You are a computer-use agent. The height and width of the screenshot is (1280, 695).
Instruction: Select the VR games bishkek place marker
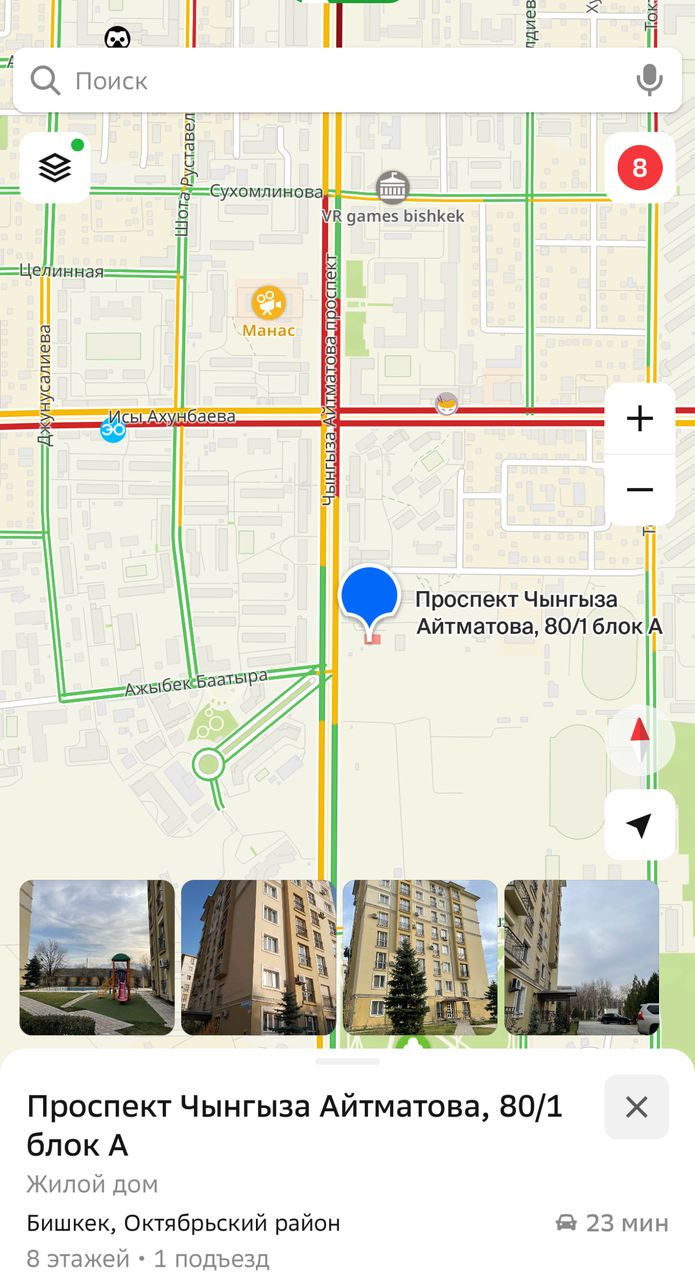393,198
